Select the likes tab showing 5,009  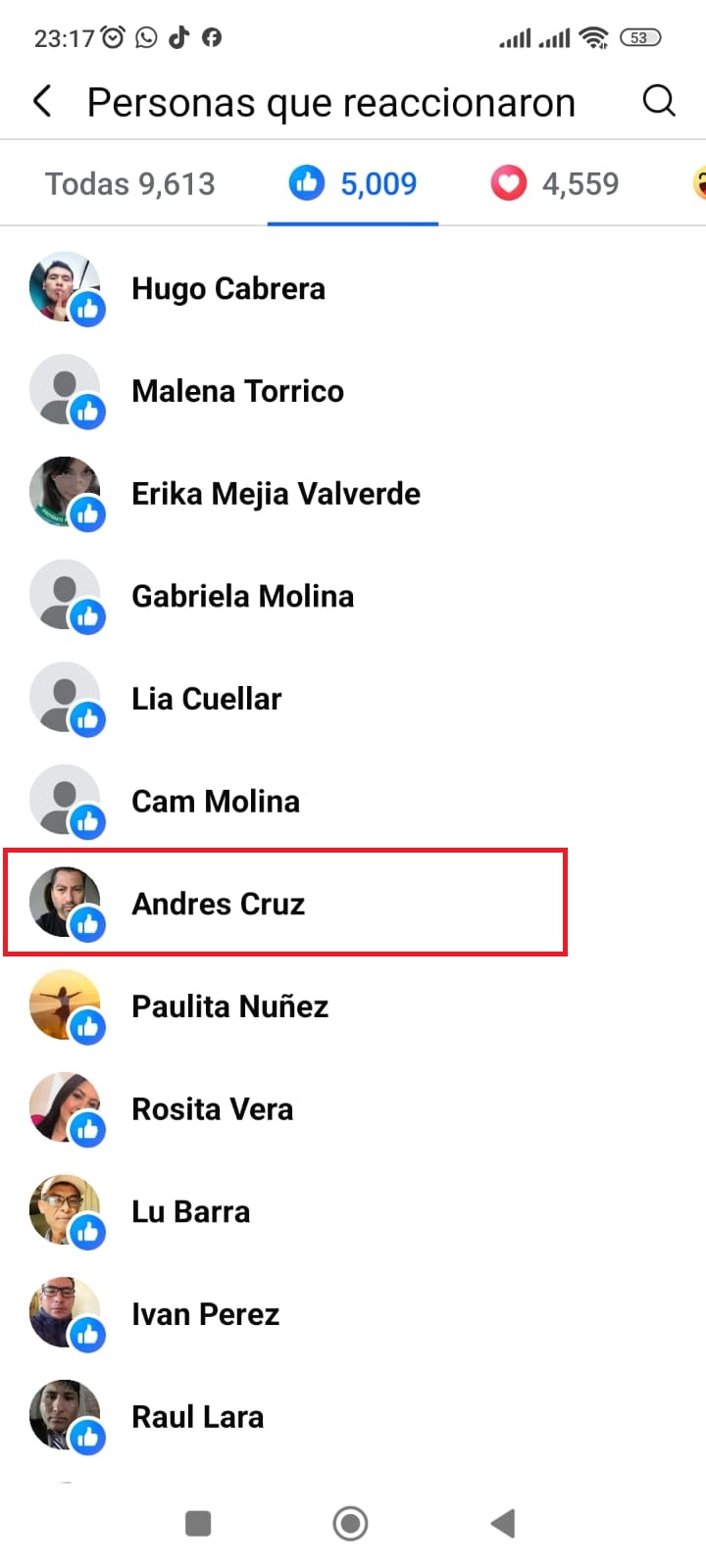point(353,184)
